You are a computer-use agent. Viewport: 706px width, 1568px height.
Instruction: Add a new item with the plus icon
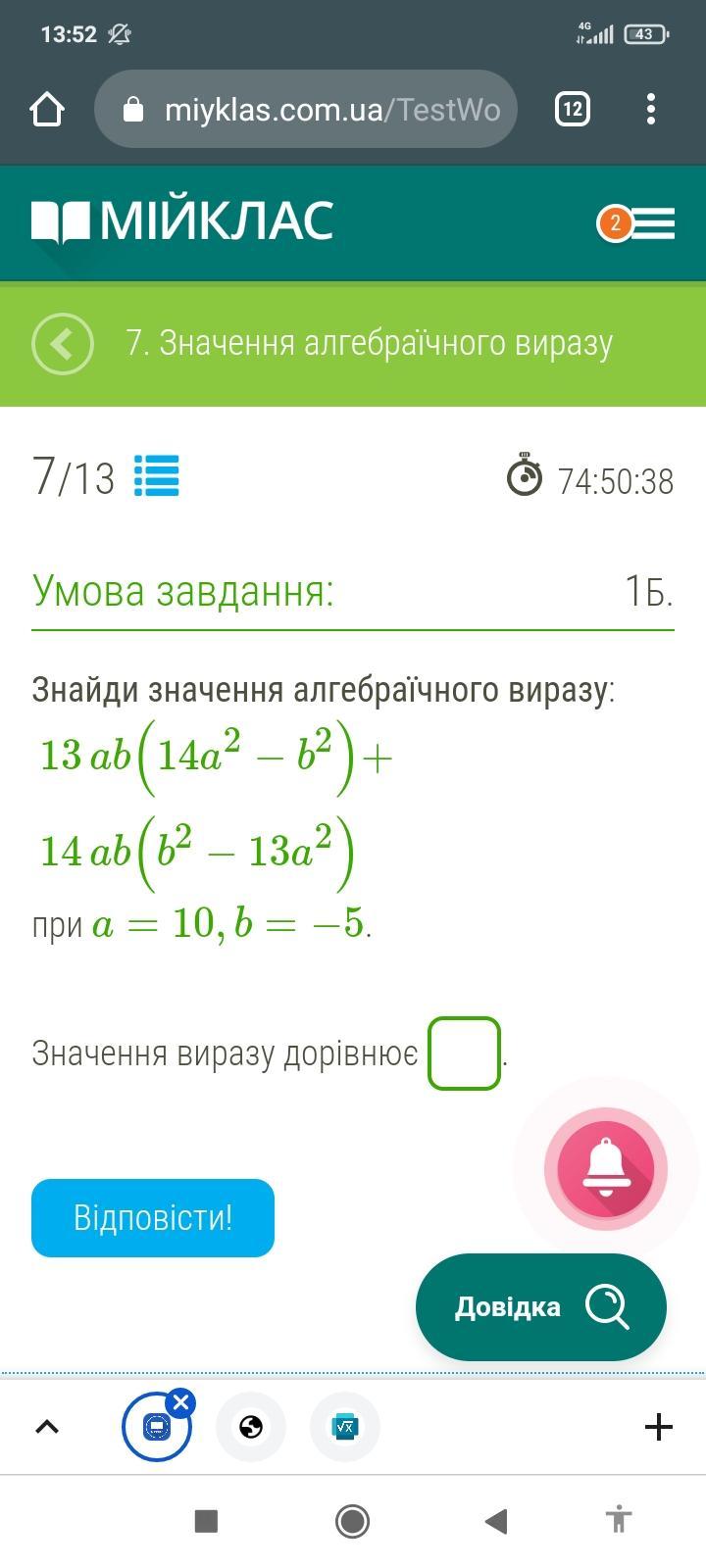click(x=659, y=1427)
